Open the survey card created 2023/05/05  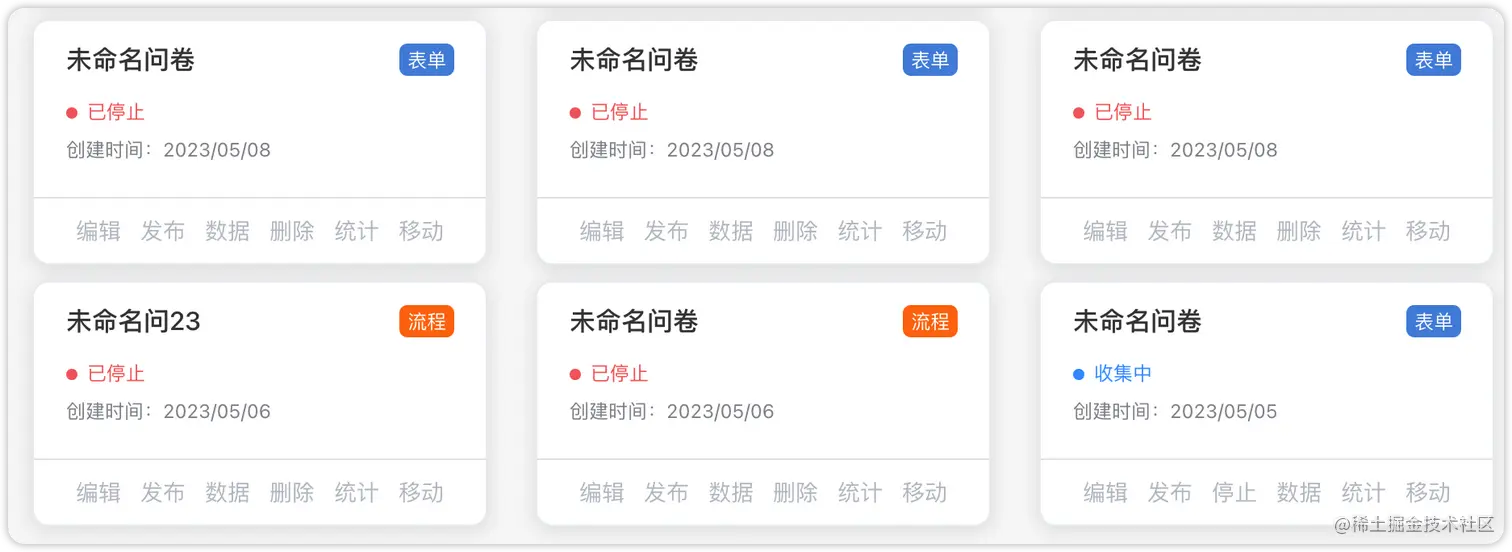tap(1137, 321)
